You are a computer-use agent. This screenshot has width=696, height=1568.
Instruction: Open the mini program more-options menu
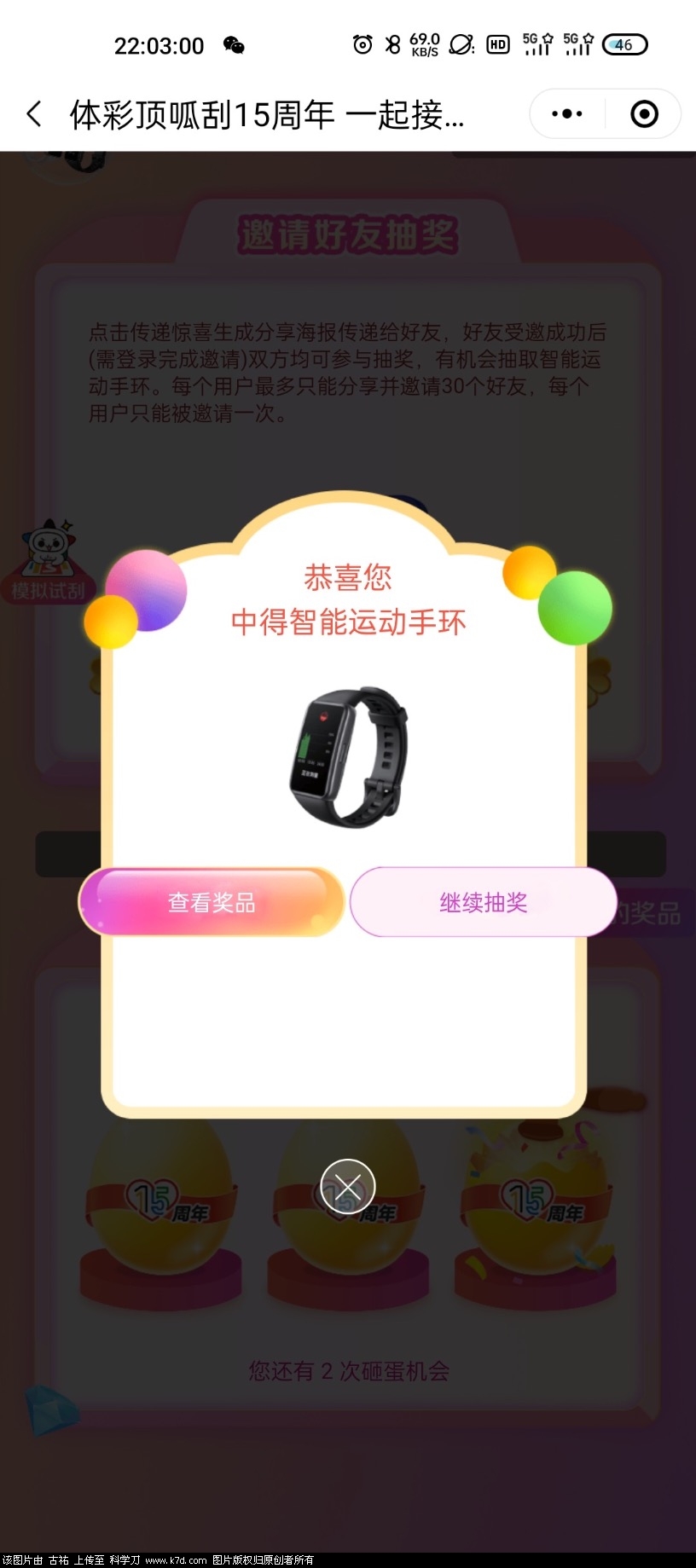pos(567,113)
